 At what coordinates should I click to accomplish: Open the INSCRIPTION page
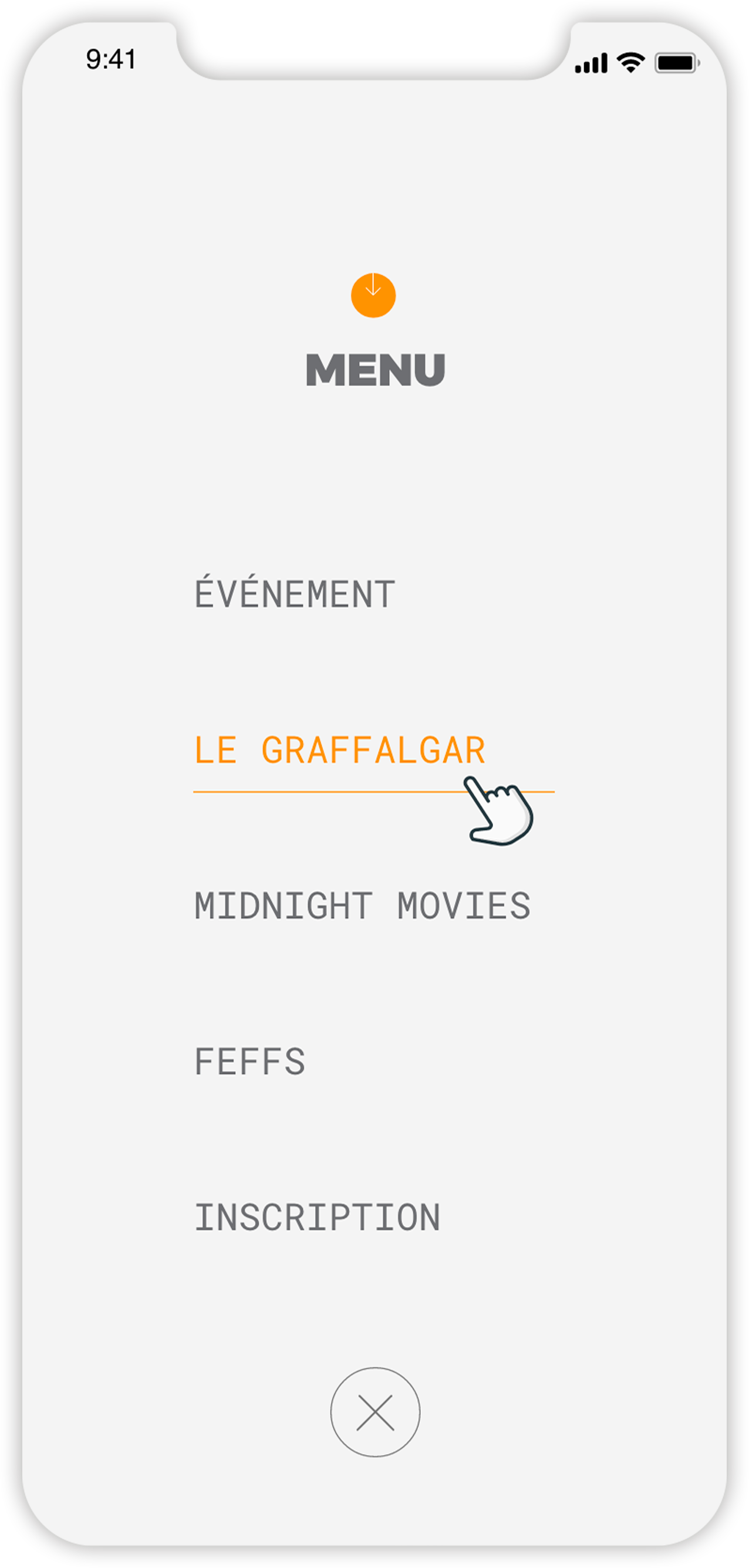point(317,1218)
